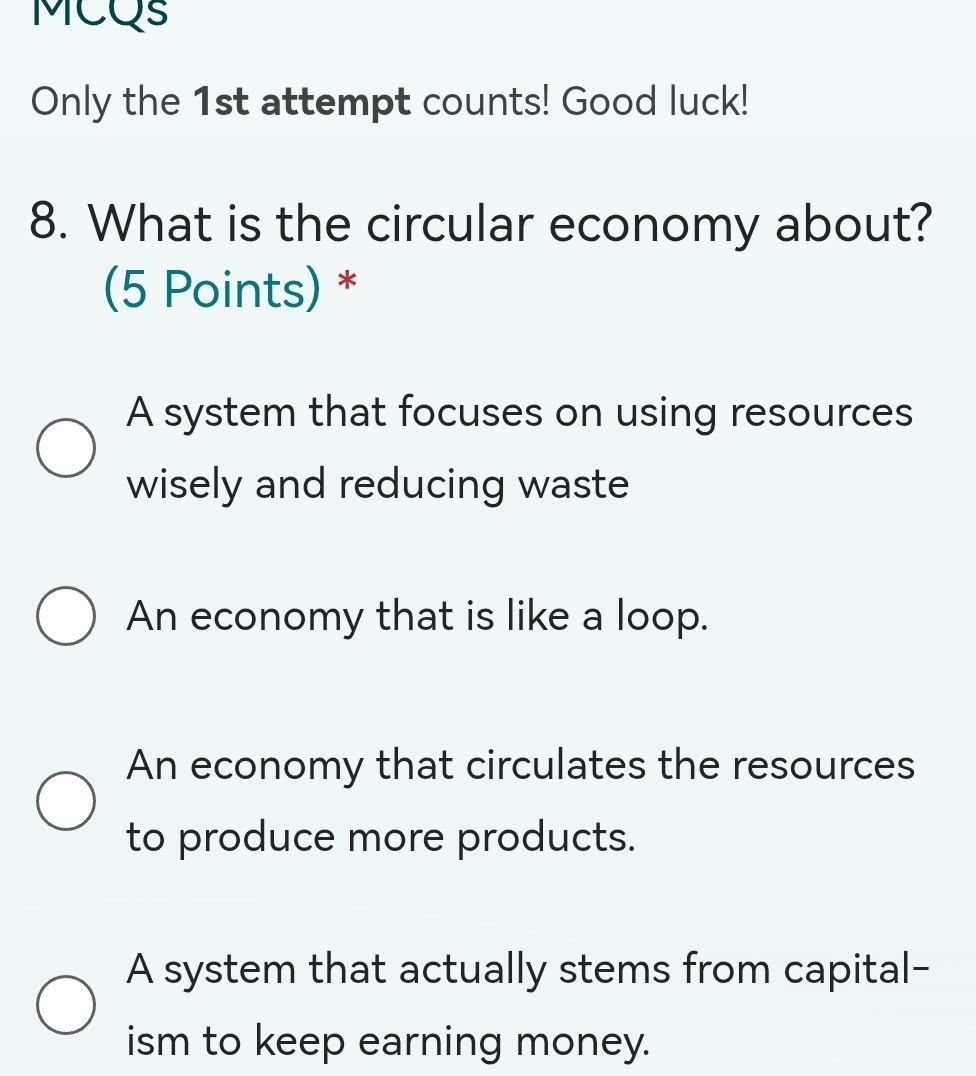
Task: Pick 'circulates the resources to produce more products'
Action: 67,801
